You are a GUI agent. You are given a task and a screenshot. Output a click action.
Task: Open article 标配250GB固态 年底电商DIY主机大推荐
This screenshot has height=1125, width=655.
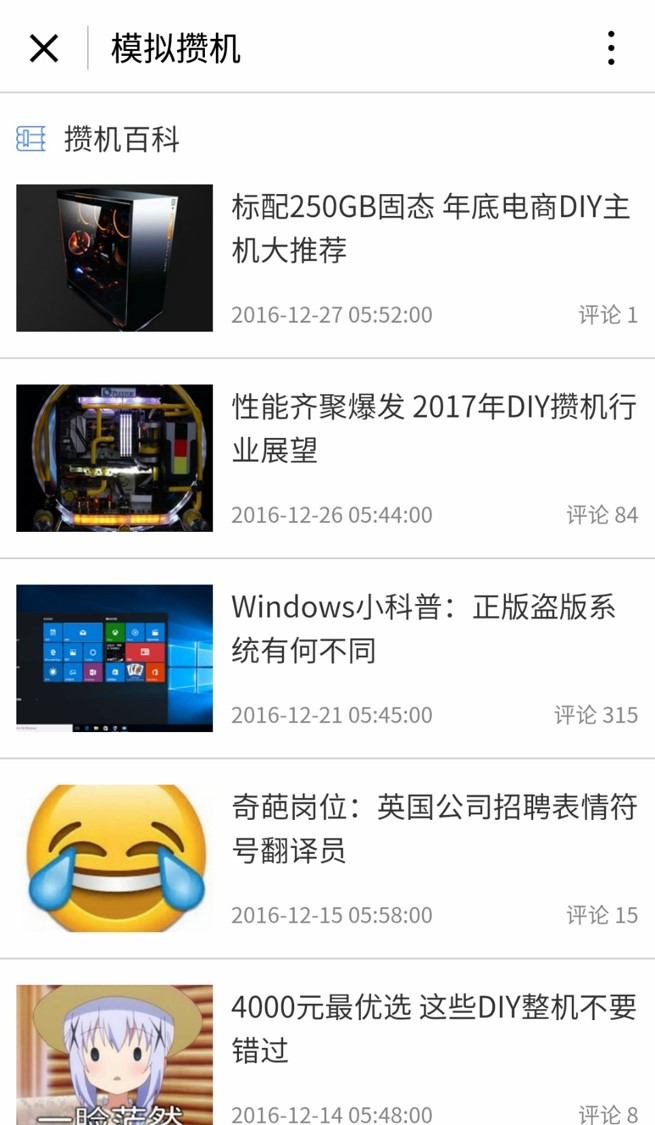tap(327, 258)
